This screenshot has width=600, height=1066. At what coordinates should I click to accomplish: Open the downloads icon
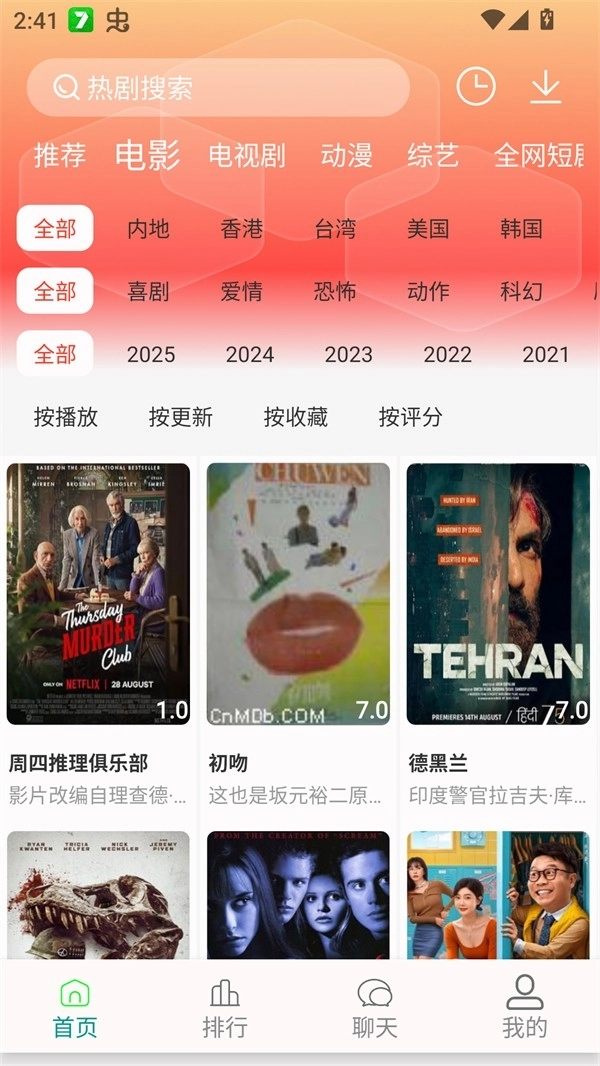[x=545, y=87]
